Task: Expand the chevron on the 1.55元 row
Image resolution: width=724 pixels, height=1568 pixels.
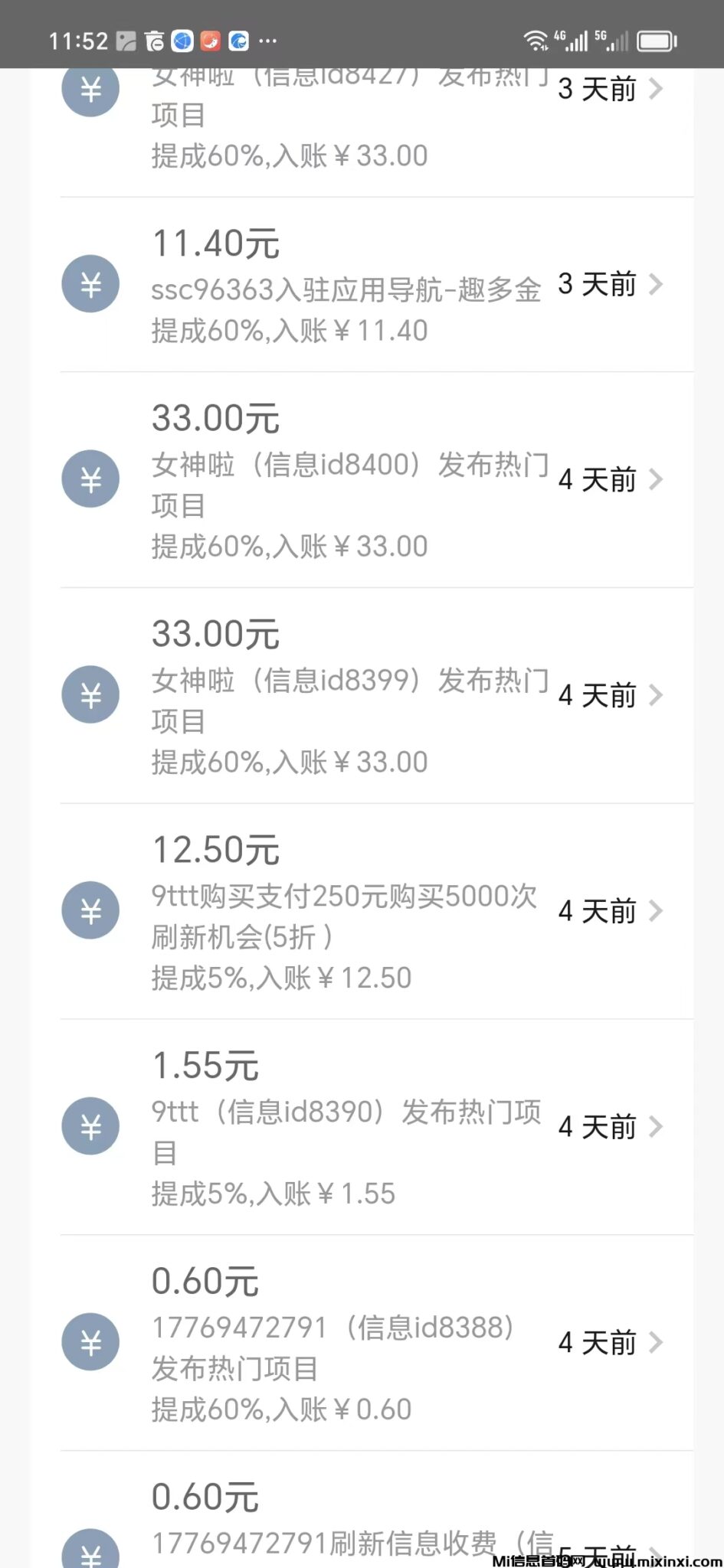Action: click(x=656, y=1126)
